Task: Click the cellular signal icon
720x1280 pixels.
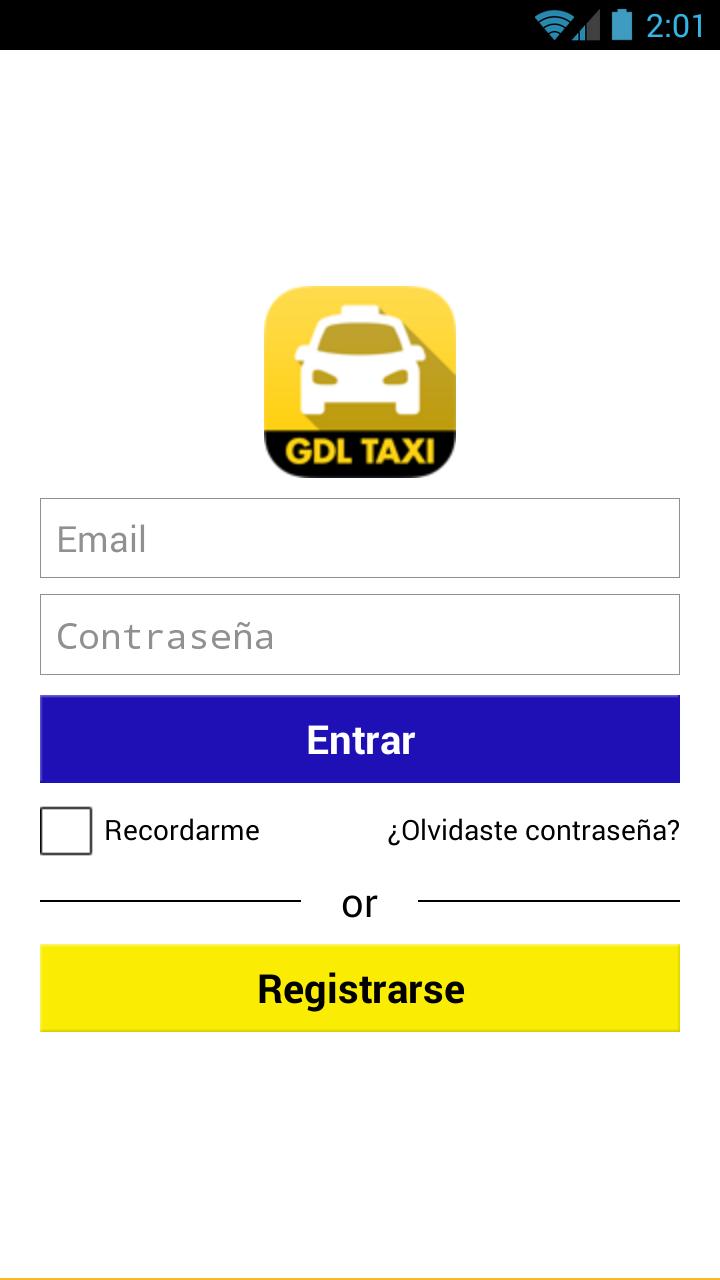Action: tap(589, 25)
